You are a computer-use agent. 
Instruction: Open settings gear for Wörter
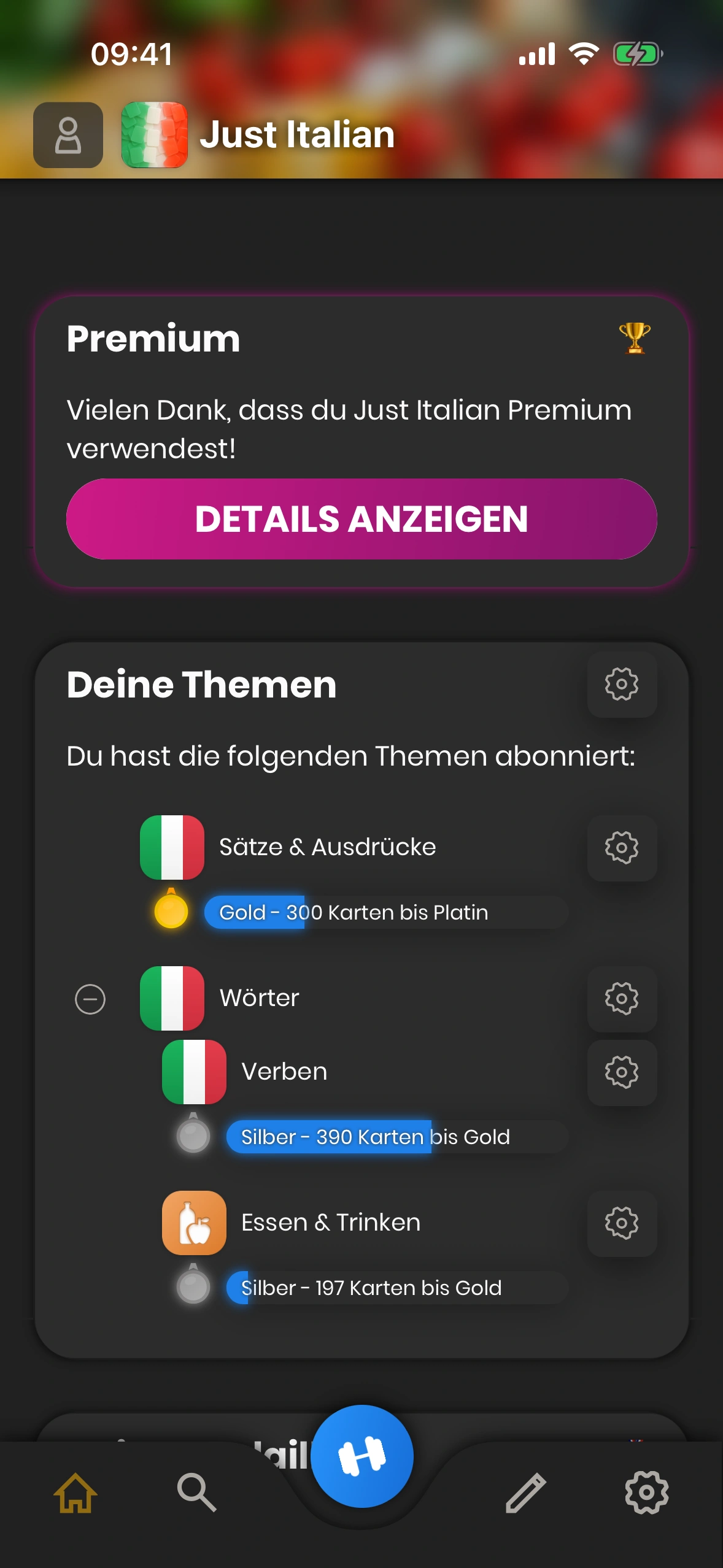621,999
